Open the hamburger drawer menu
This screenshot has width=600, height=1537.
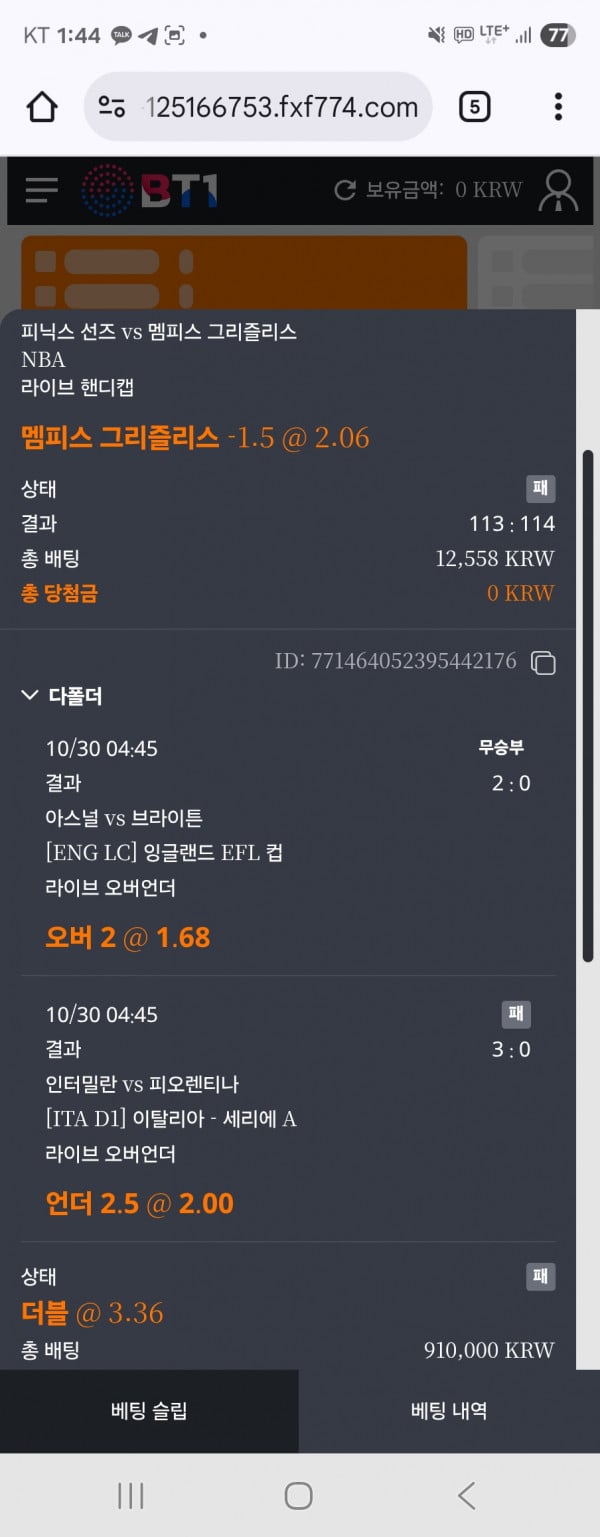(42, 190)
